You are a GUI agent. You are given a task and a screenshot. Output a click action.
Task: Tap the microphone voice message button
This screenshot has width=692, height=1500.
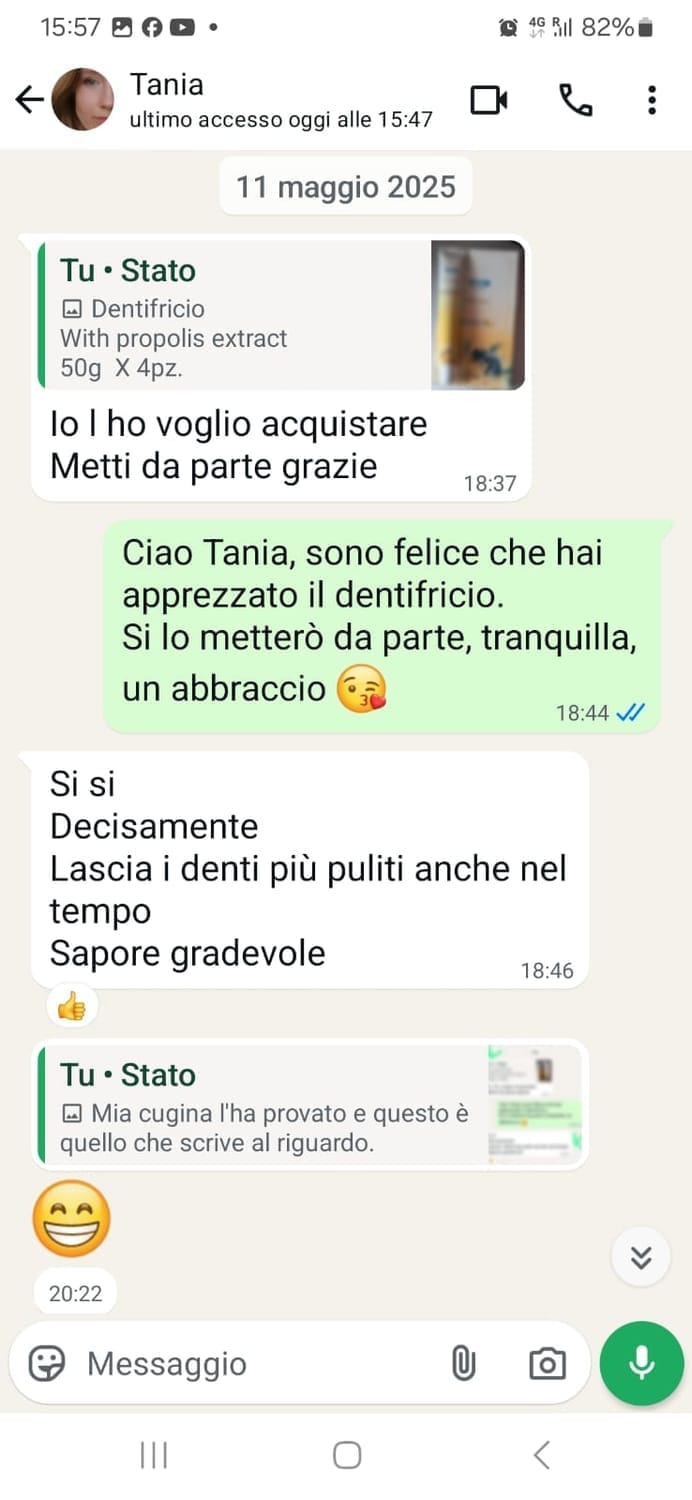(641, 1363)
